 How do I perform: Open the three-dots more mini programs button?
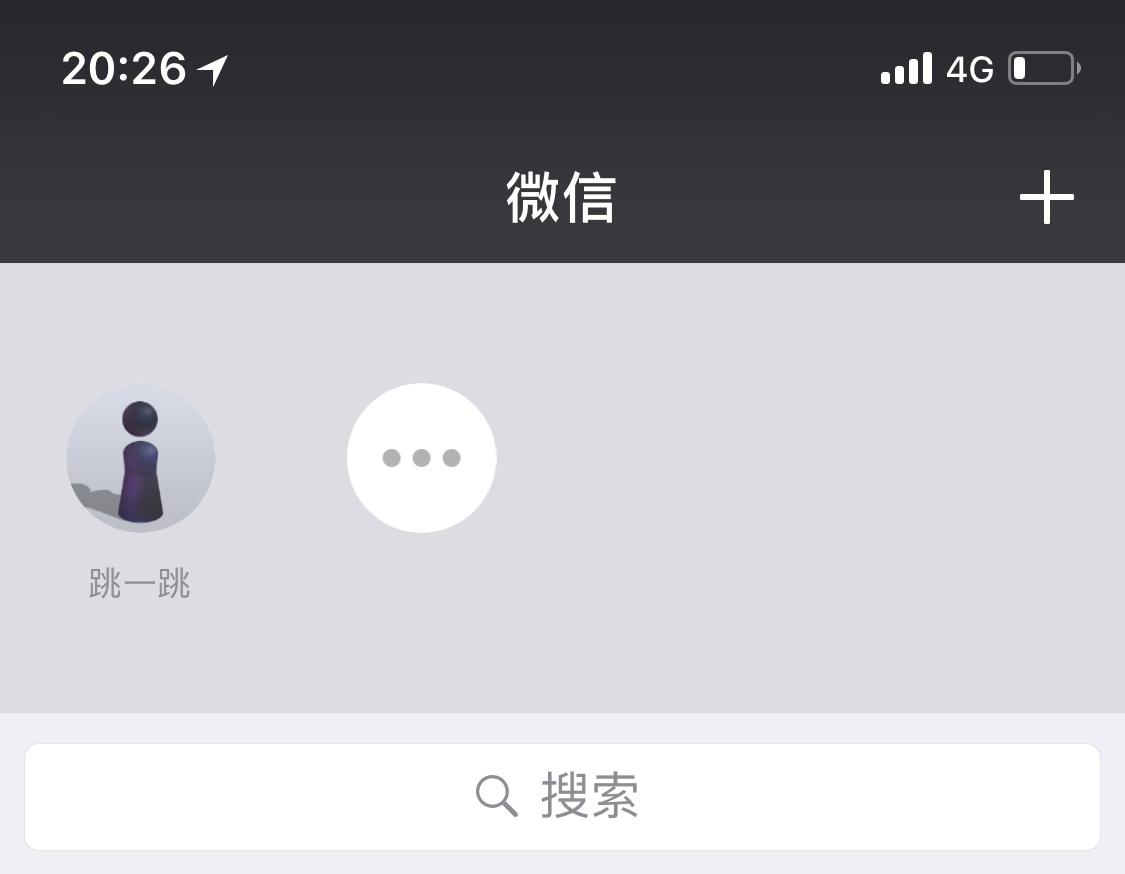point(421,458)
